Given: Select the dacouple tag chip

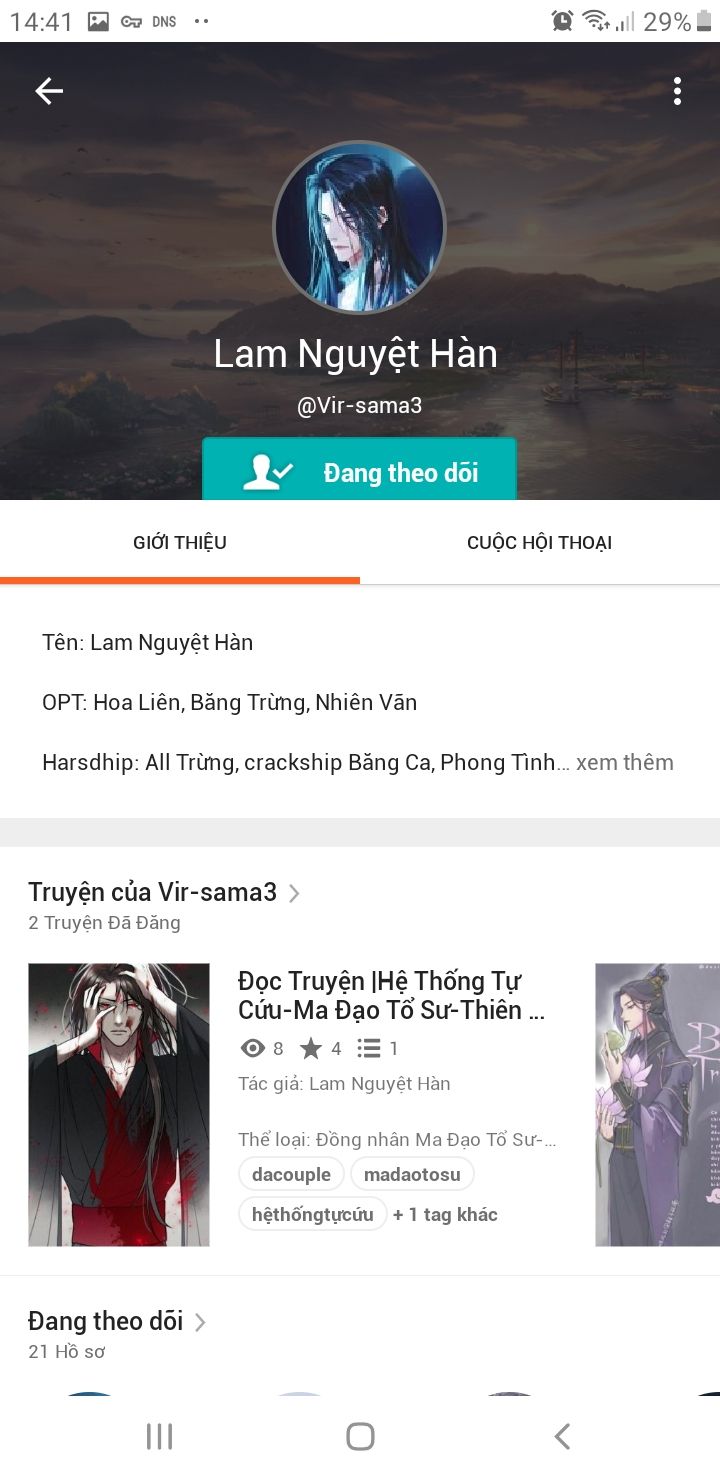Looking at the screenshot, I should click(x=291, y=1174).
